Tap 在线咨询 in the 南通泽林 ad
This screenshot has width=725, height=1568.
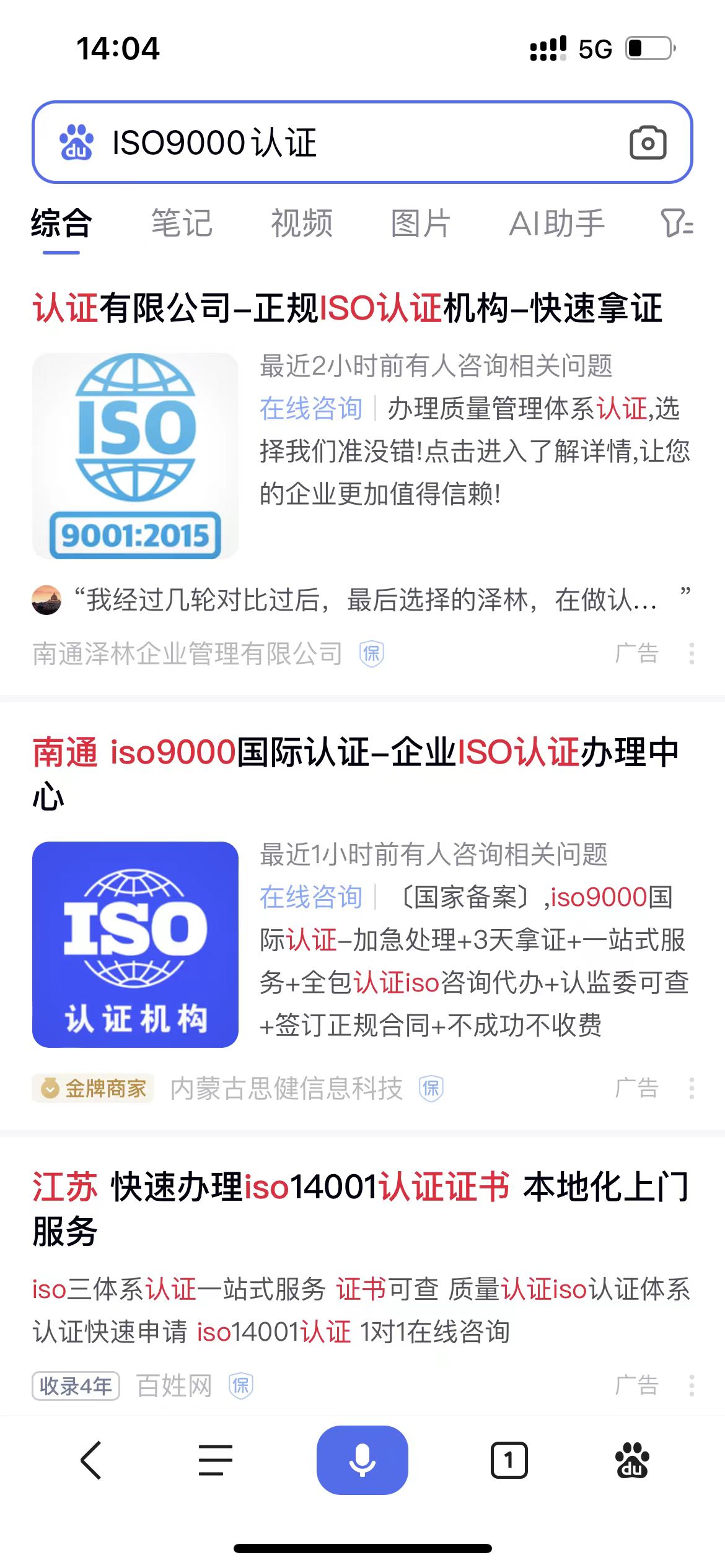(x=311, y=409)
